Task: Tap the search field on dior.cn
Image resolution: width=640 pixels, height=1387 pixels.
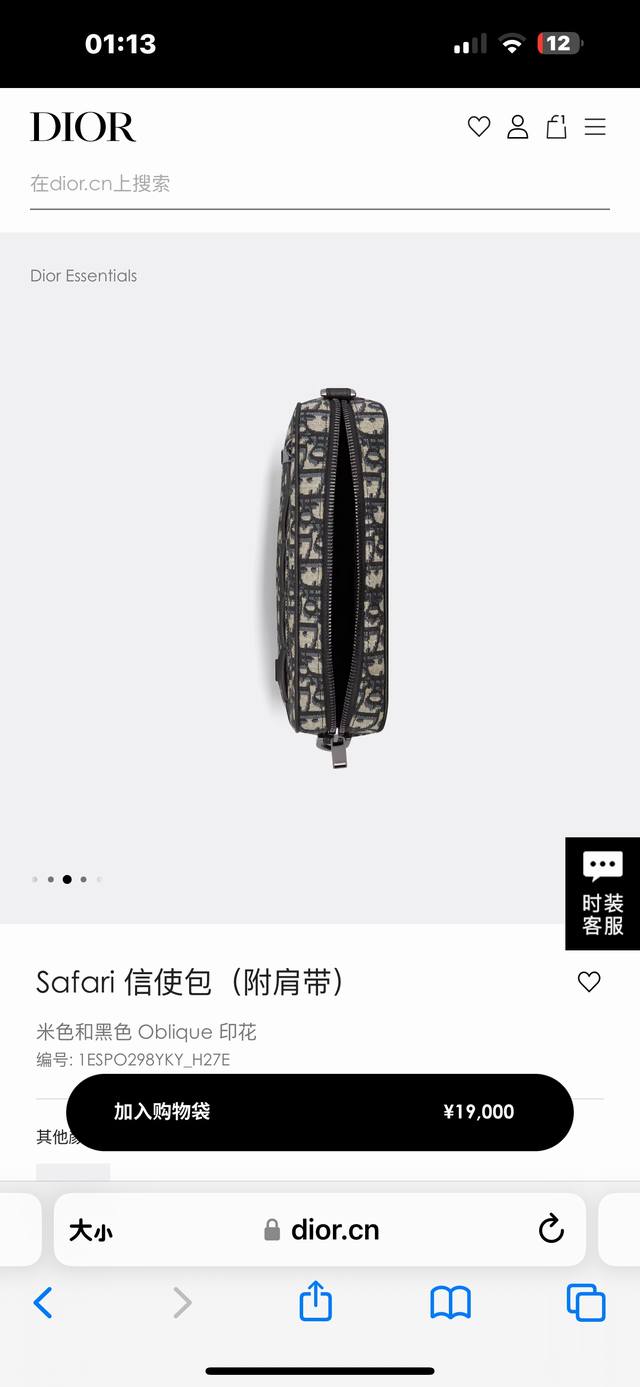Action: [319, 184]
